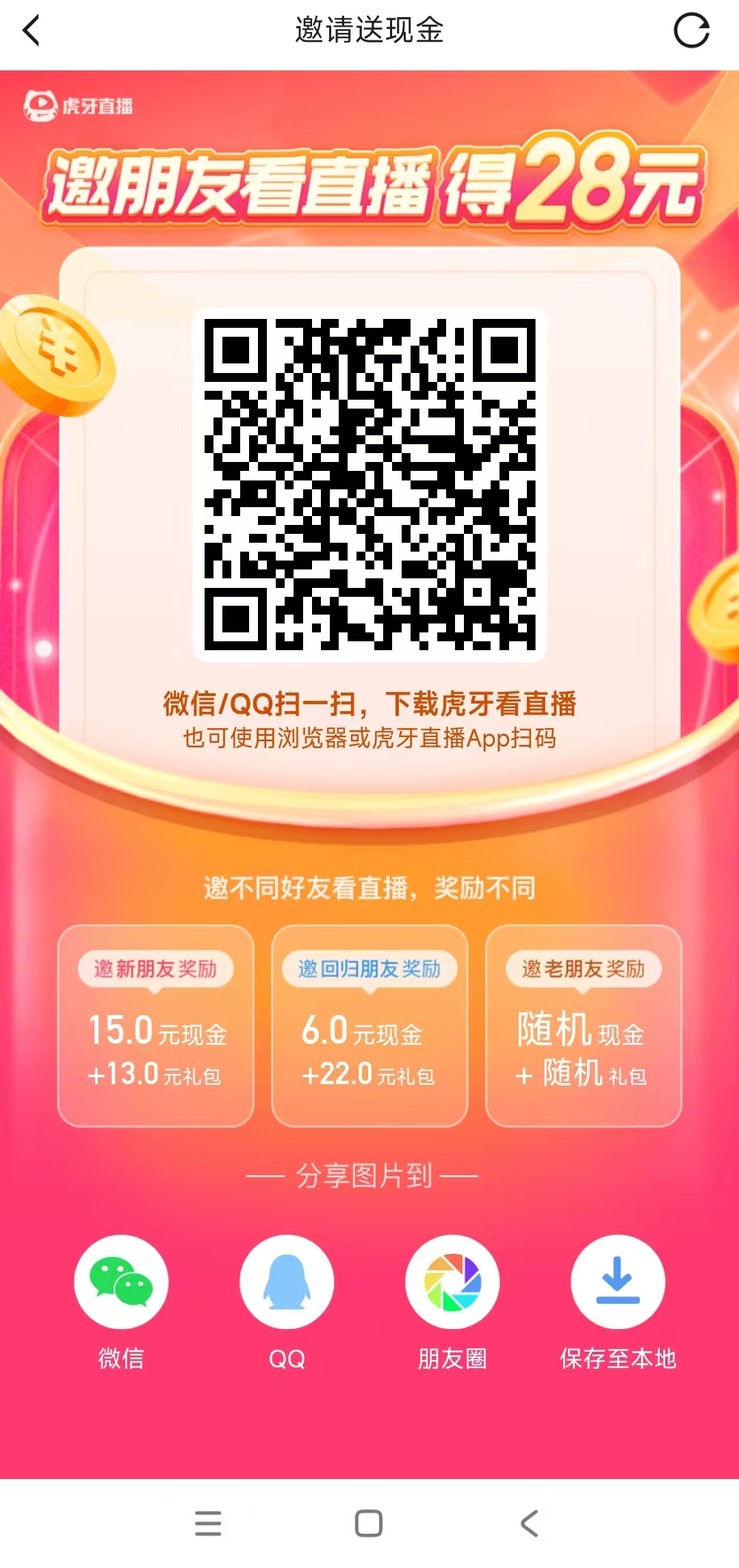Tap 保存至本地 to save the image
Screen dimensions: 739x1568
click(618, 1281)
